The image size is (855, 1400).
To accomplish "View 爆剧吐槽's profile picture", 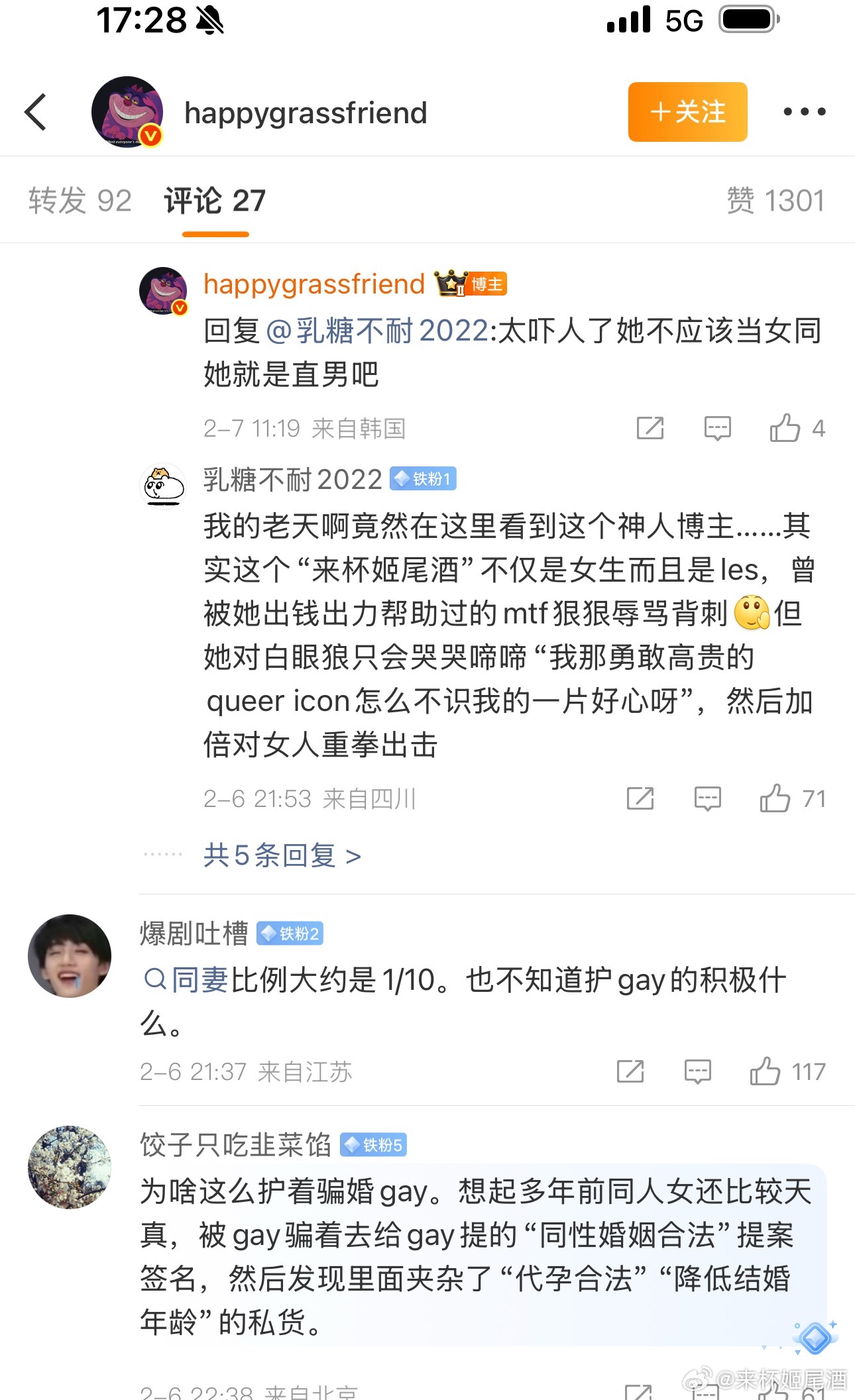I will pos(70,956).
